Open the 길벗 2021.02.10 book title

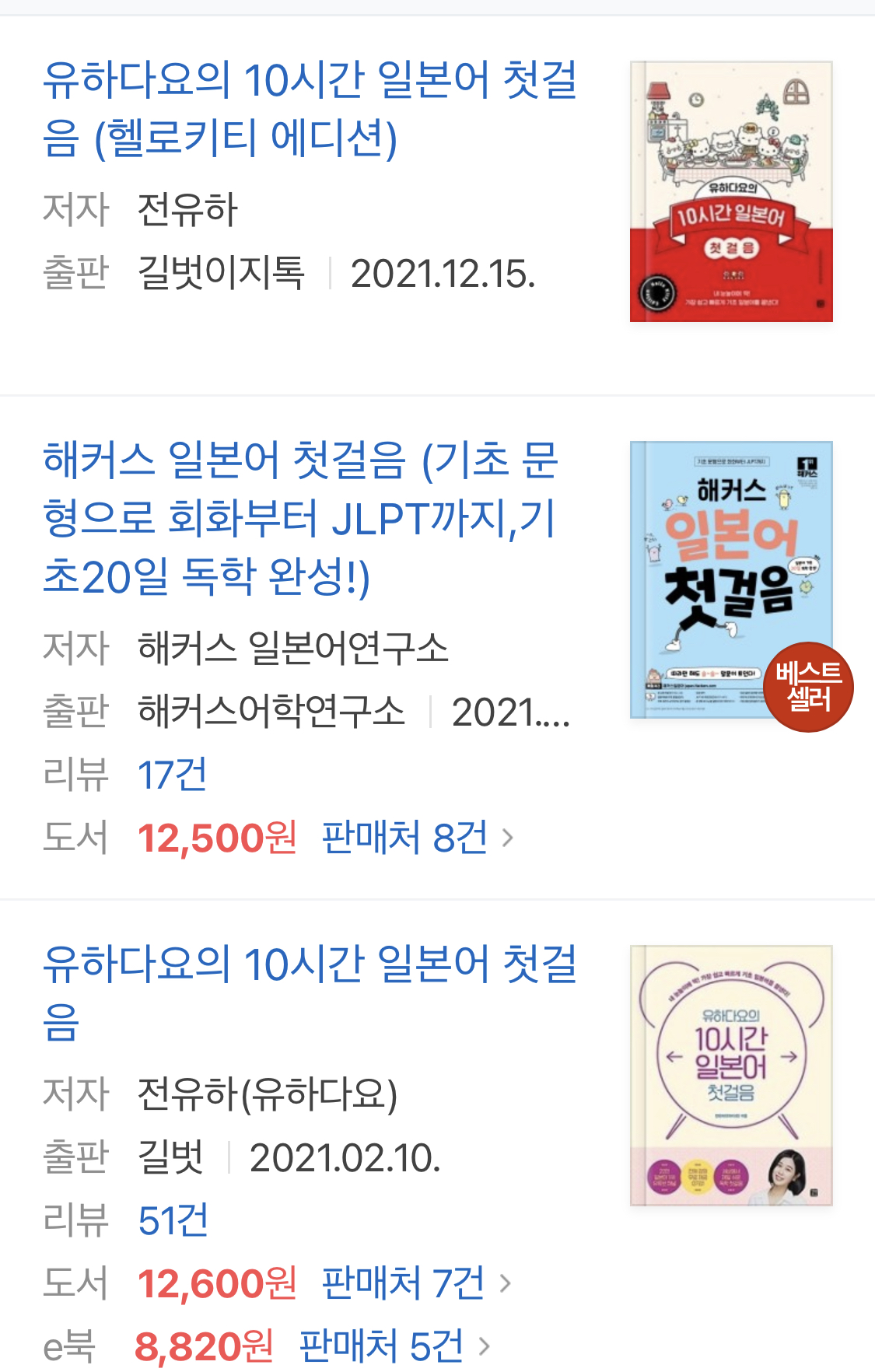(310, 992)
